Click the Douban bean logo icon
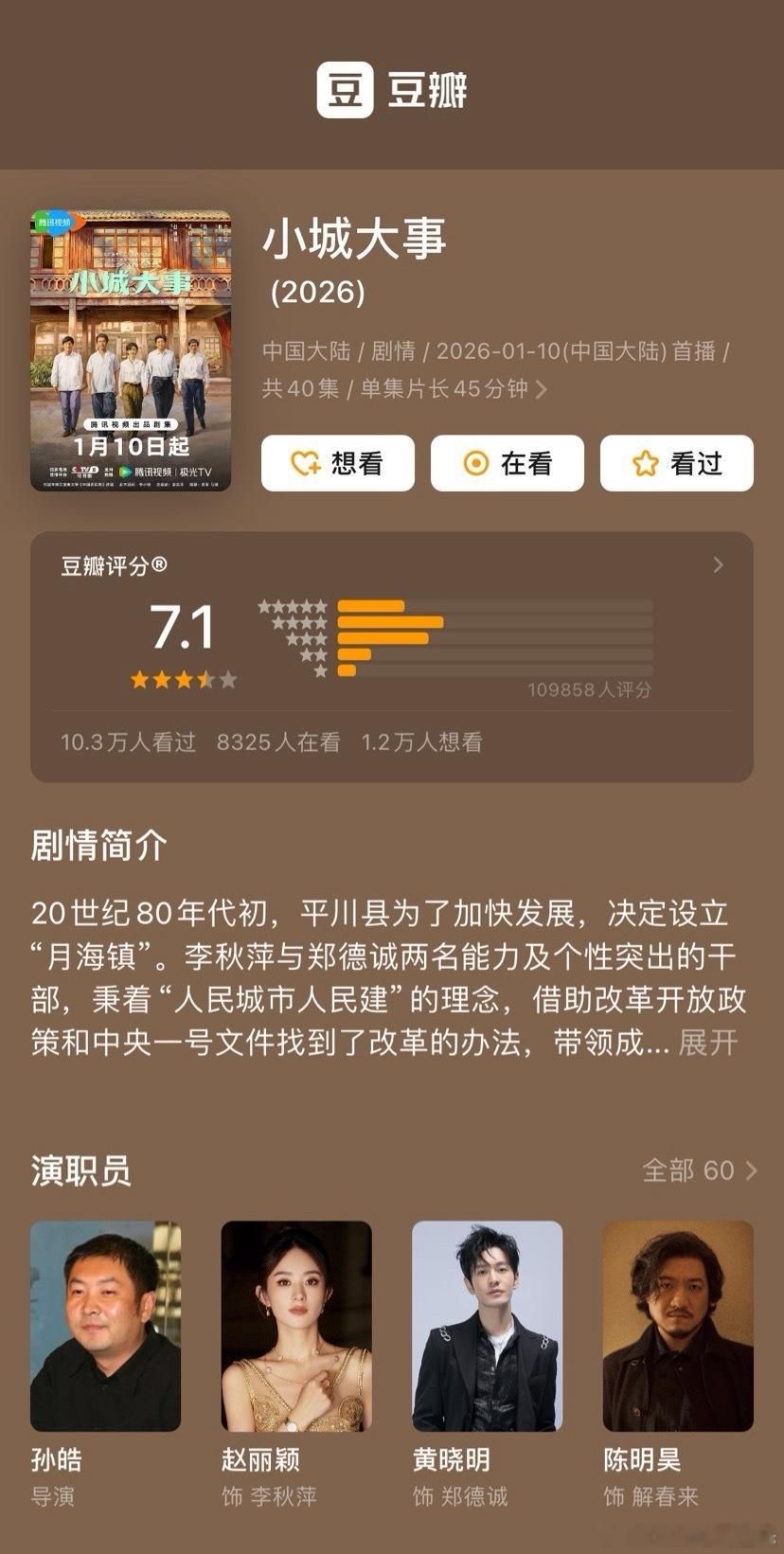The width and height of the screenshot is (784, 1554). [x=346, y=92]
